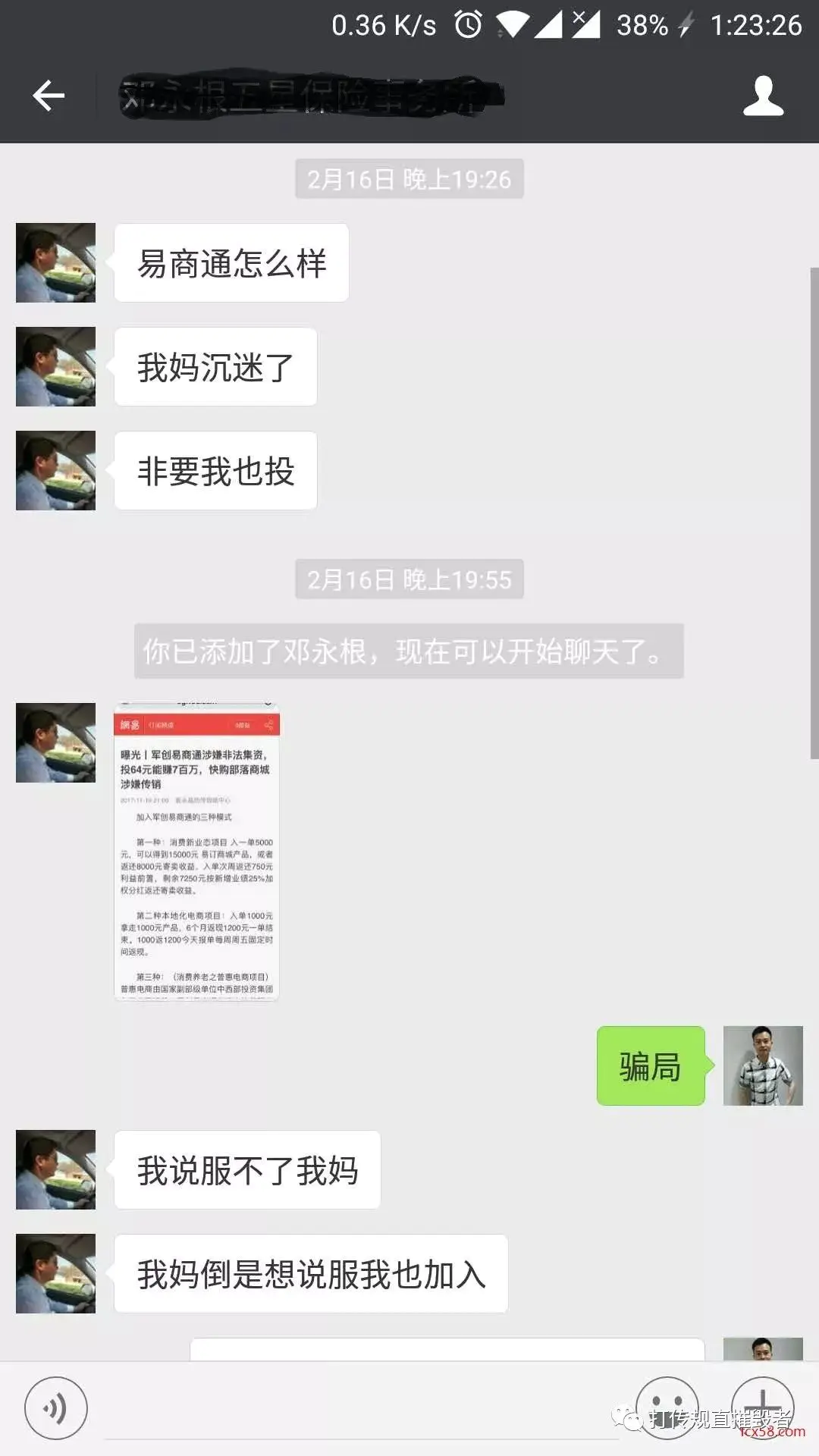Tap your own avatar beside 骗局
Image resolution: width=819 pixels, height=1456 pixels.
763,1065
